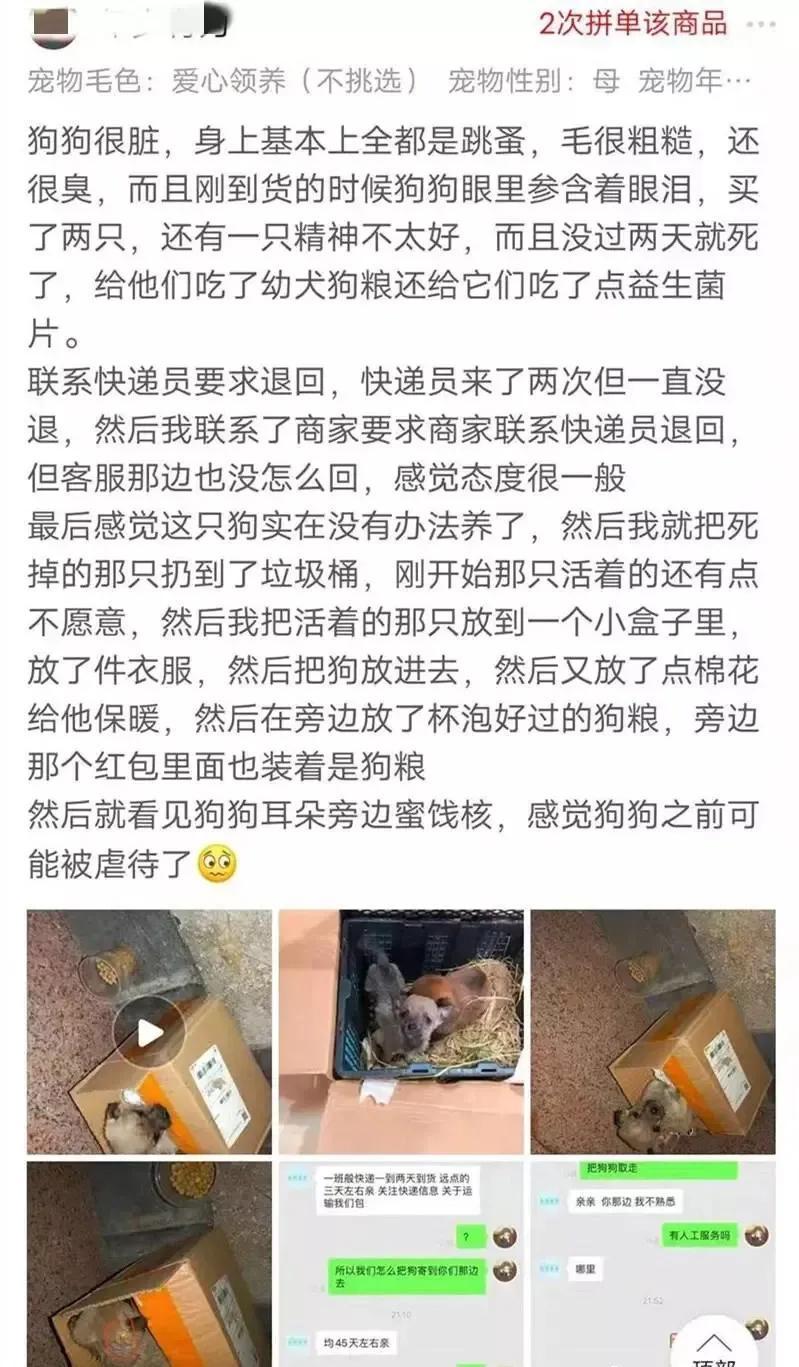
Task: Open the photo of puppies in the blue crate
Action: tap(401, 1031)
